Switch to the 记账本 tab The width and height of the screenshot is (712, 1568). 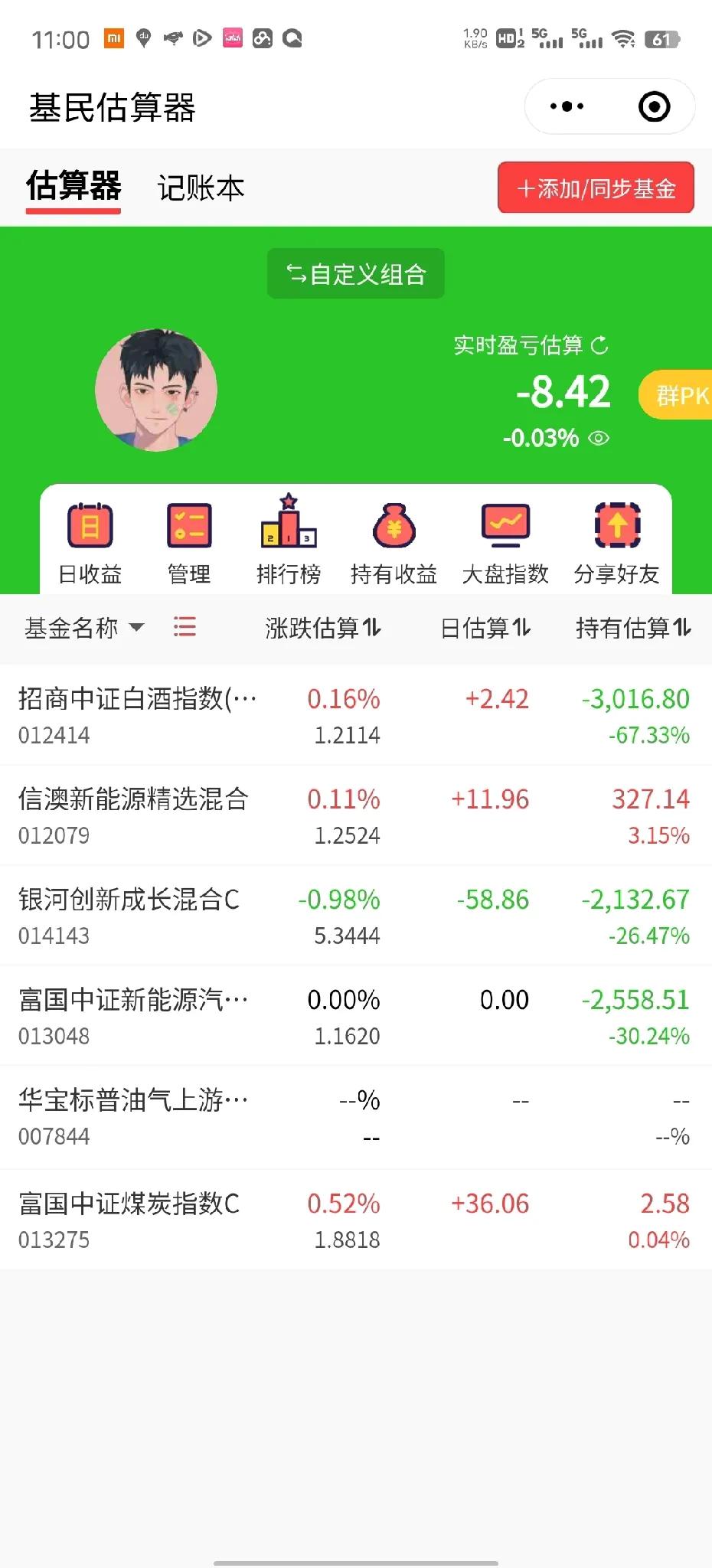(201, 188)
